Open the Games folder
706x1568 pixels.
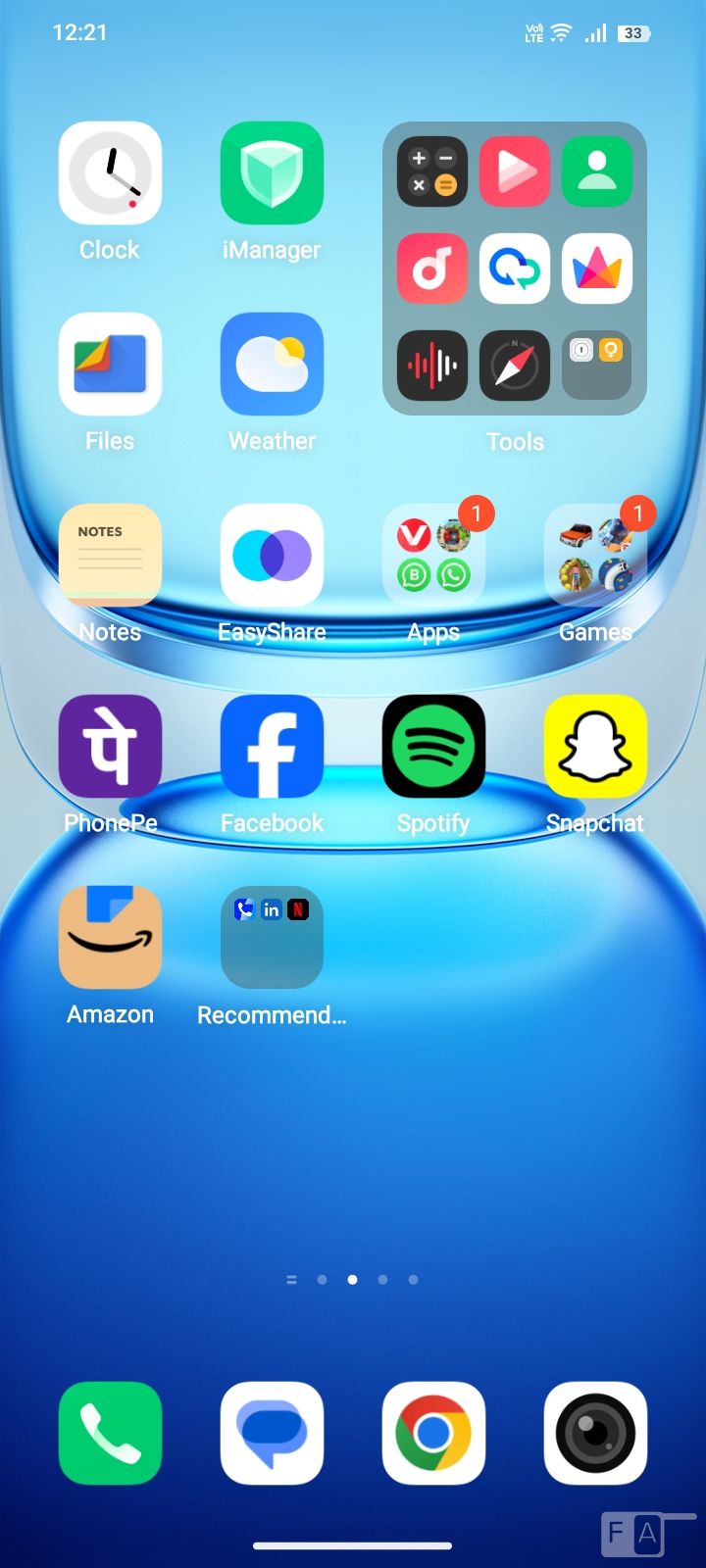595,556
